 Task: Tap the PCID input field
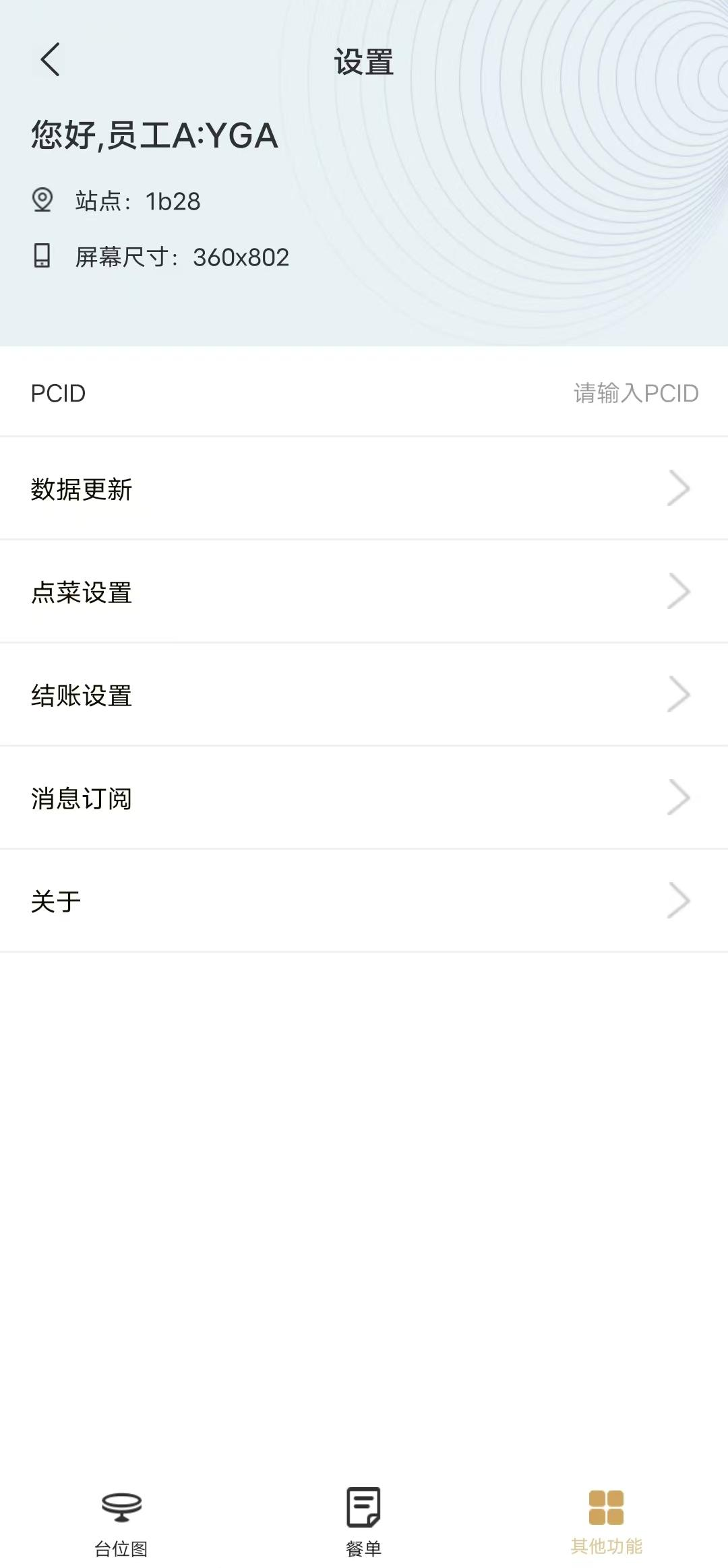(635, 393)
